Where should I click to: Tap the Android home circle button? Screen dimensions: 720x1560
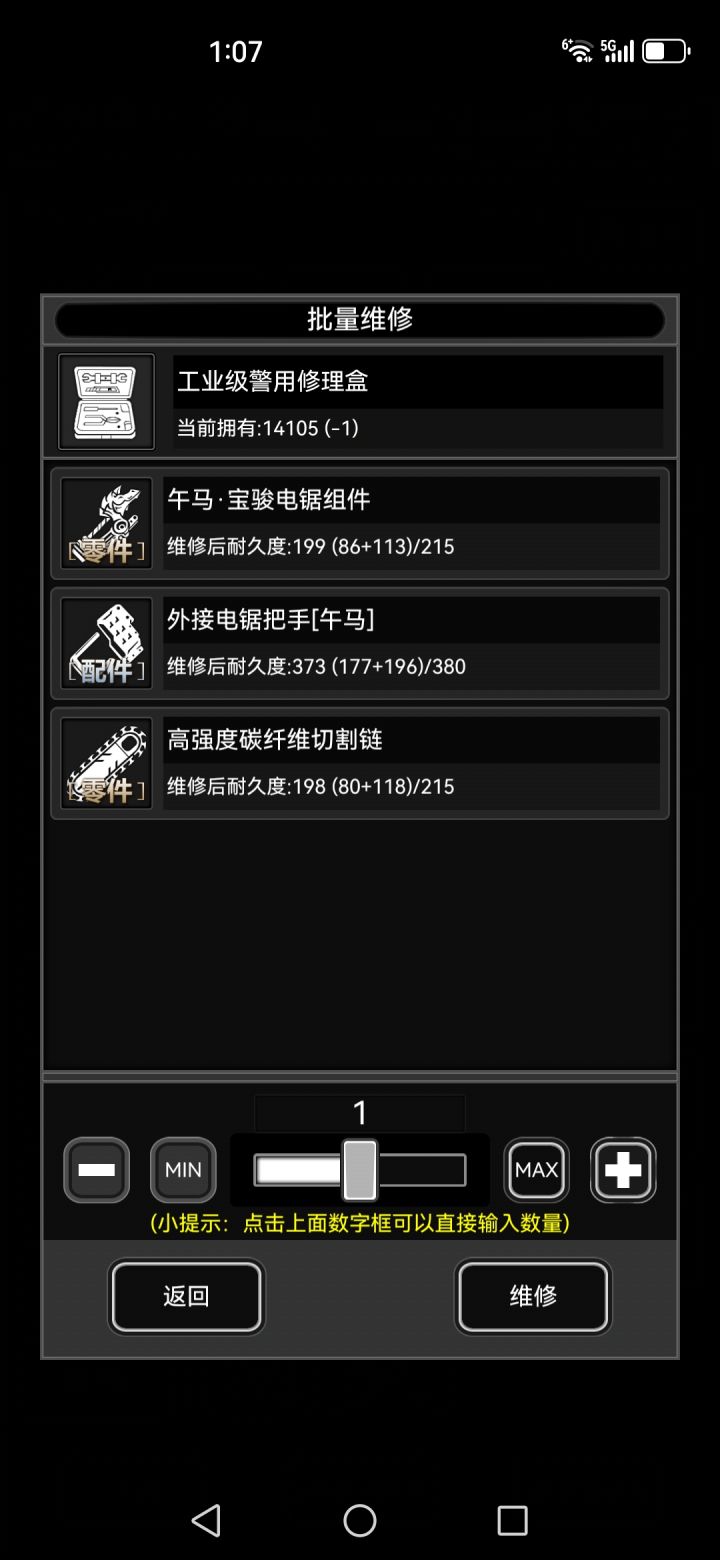click(x=360, y=1519)
